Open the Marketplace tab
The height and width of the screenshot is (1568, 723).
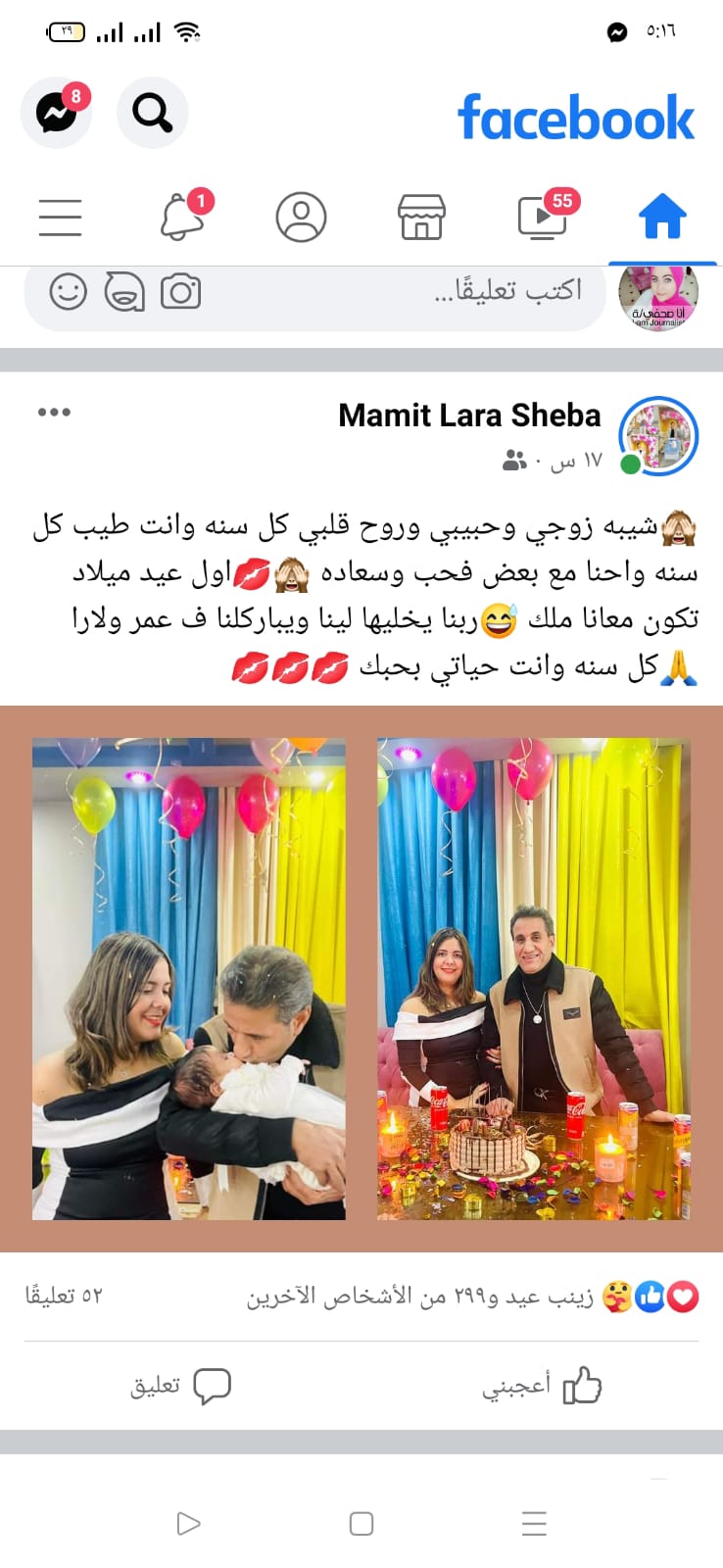421,217
